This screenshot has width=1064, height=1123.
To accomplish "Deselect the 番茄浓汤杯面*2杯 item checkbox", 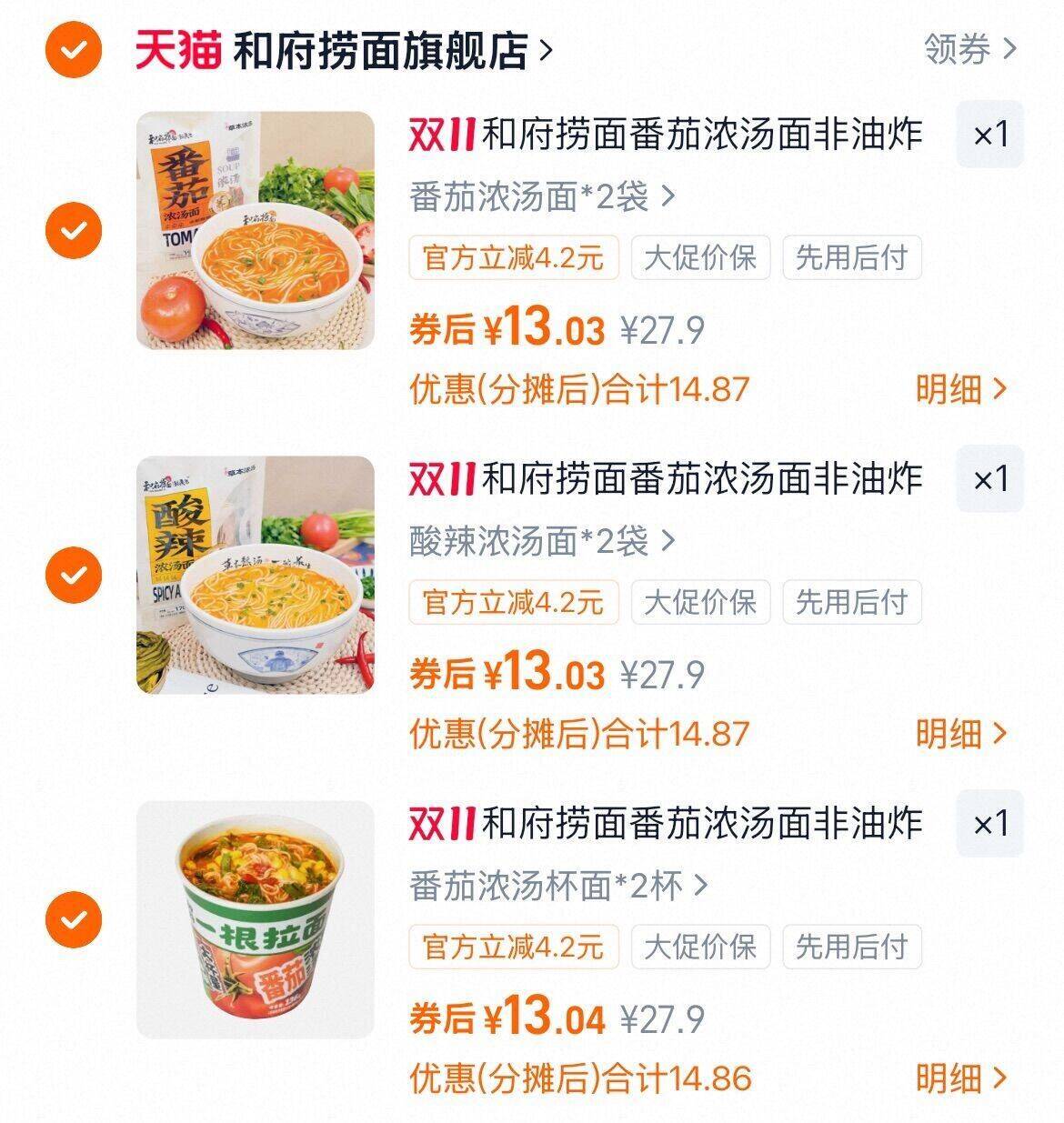I will tap(75, 919).
